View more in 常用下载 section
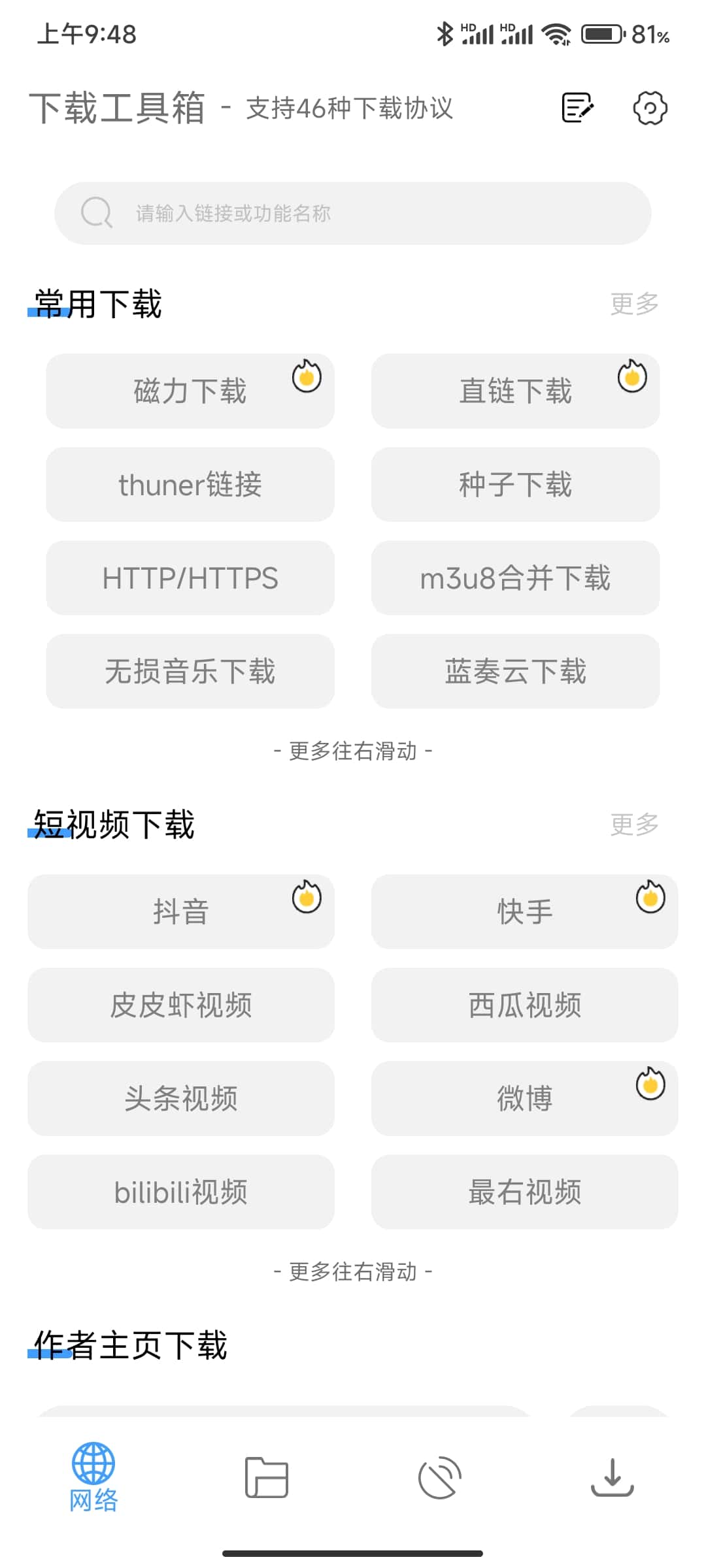Screen dimensions: 706x1568 (x=634, y=304)
